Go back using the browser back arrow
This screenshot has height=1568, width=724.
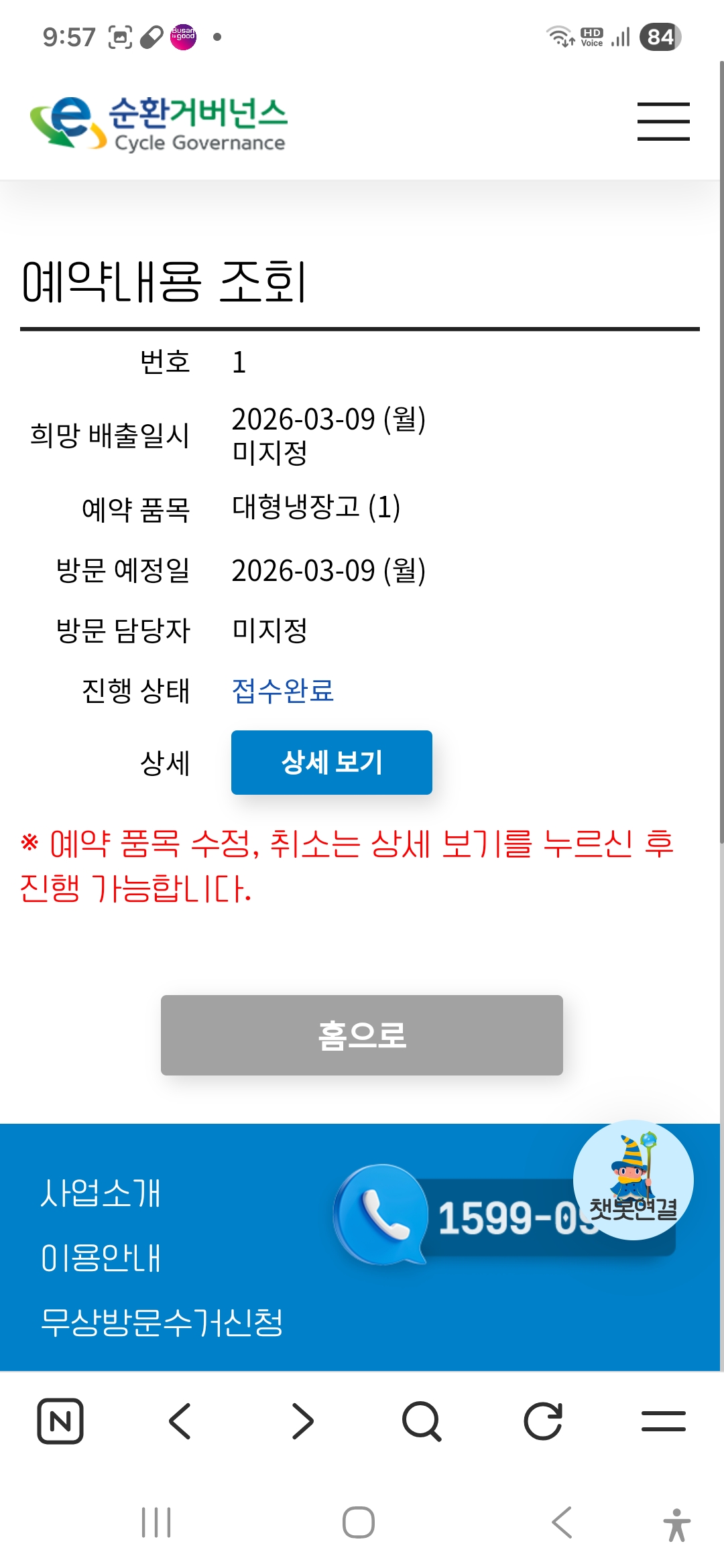(x=180, y=1421)
